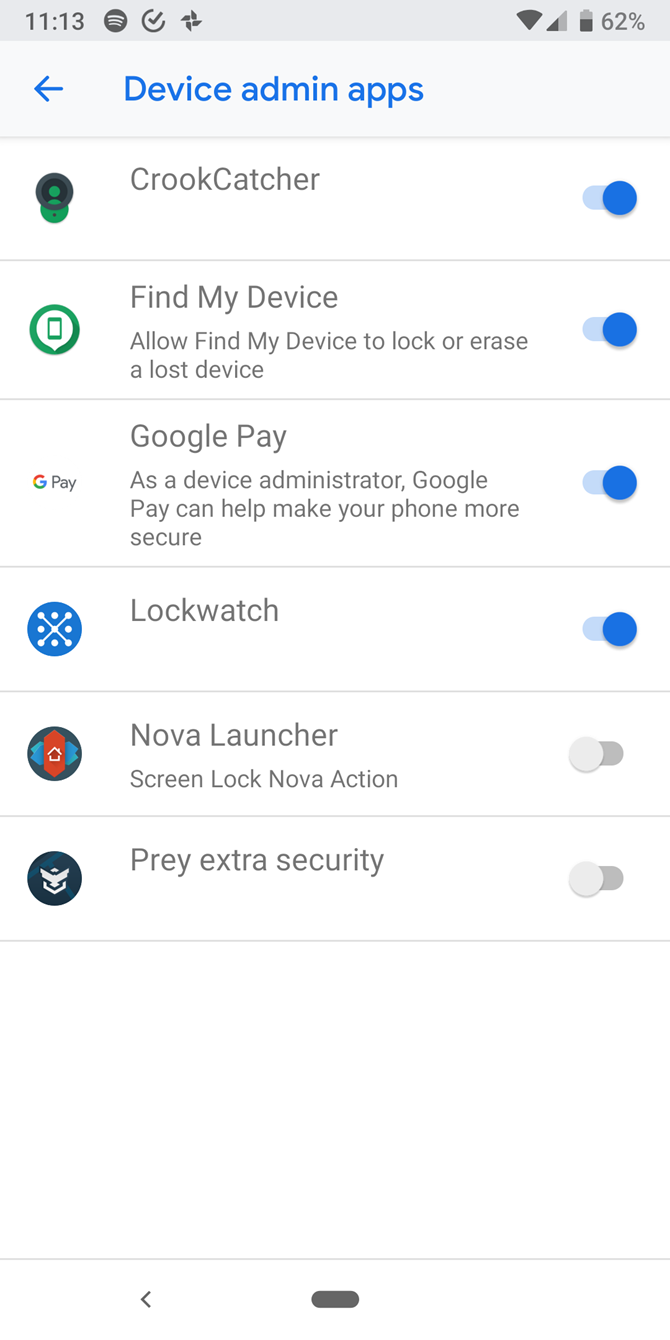This screenshot has height=1340, width=670.
Task: Open the CrookCatcher row
Action: pos(300,198)
